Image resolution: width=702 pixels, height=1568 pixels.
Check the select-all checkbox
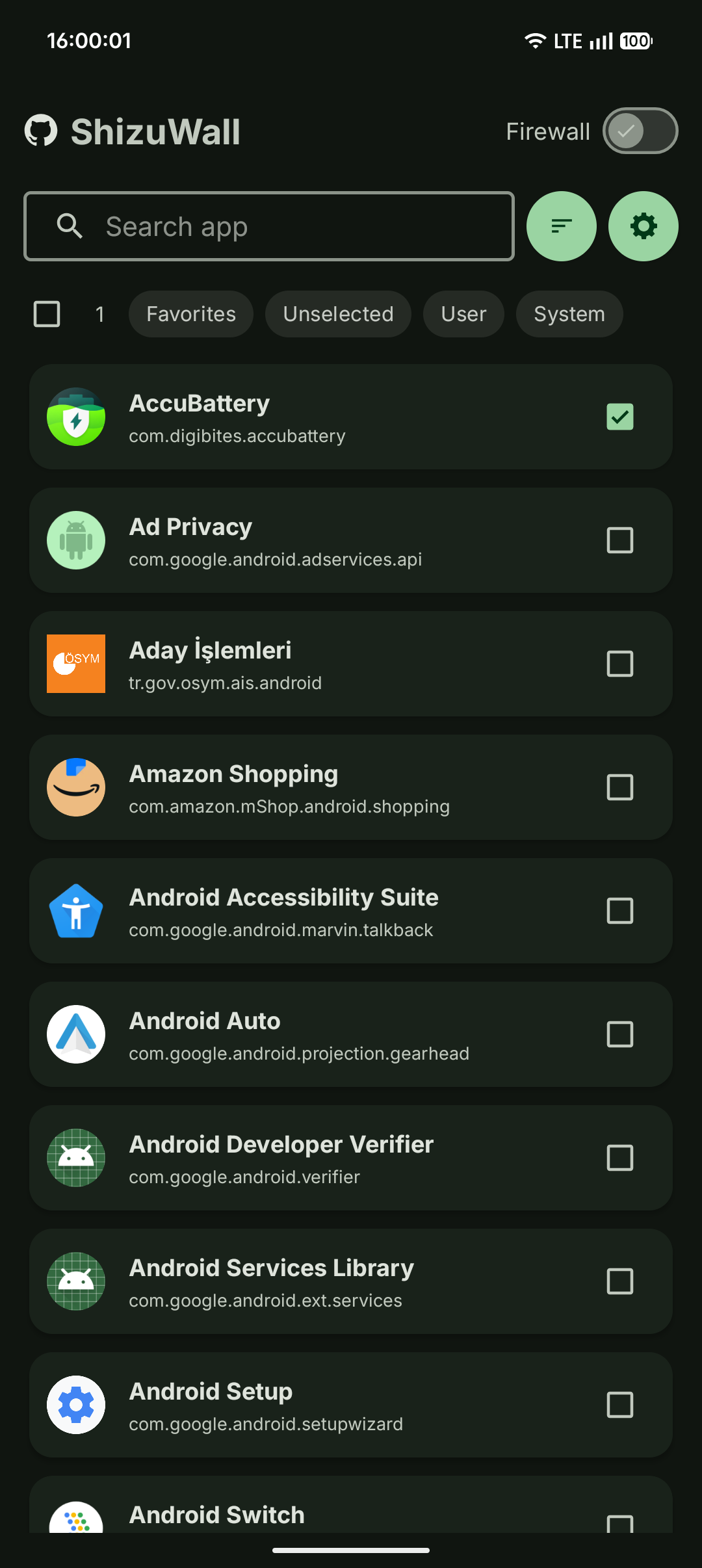click(47, 314)
